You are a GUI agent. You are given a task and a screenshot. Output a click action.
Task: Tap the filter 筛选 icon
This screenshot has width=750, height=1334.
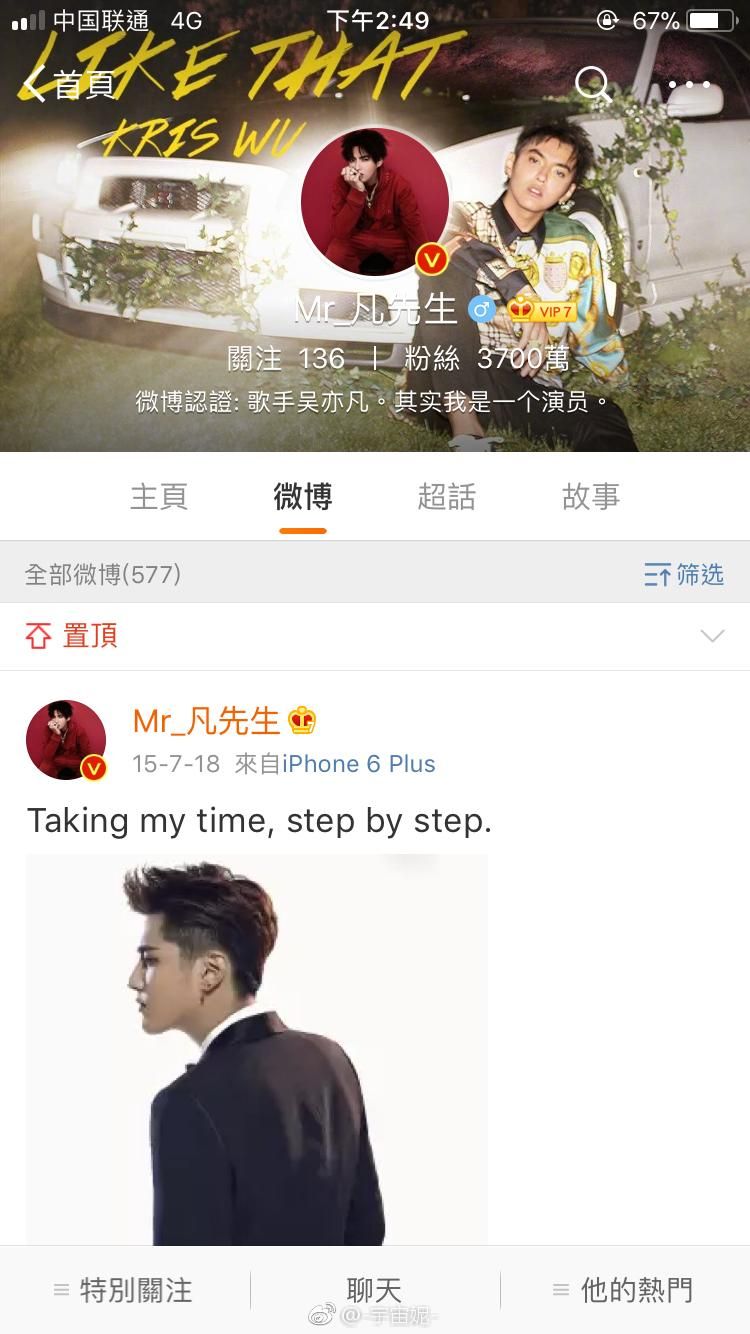pyautogui.click(x=683, y=575)
